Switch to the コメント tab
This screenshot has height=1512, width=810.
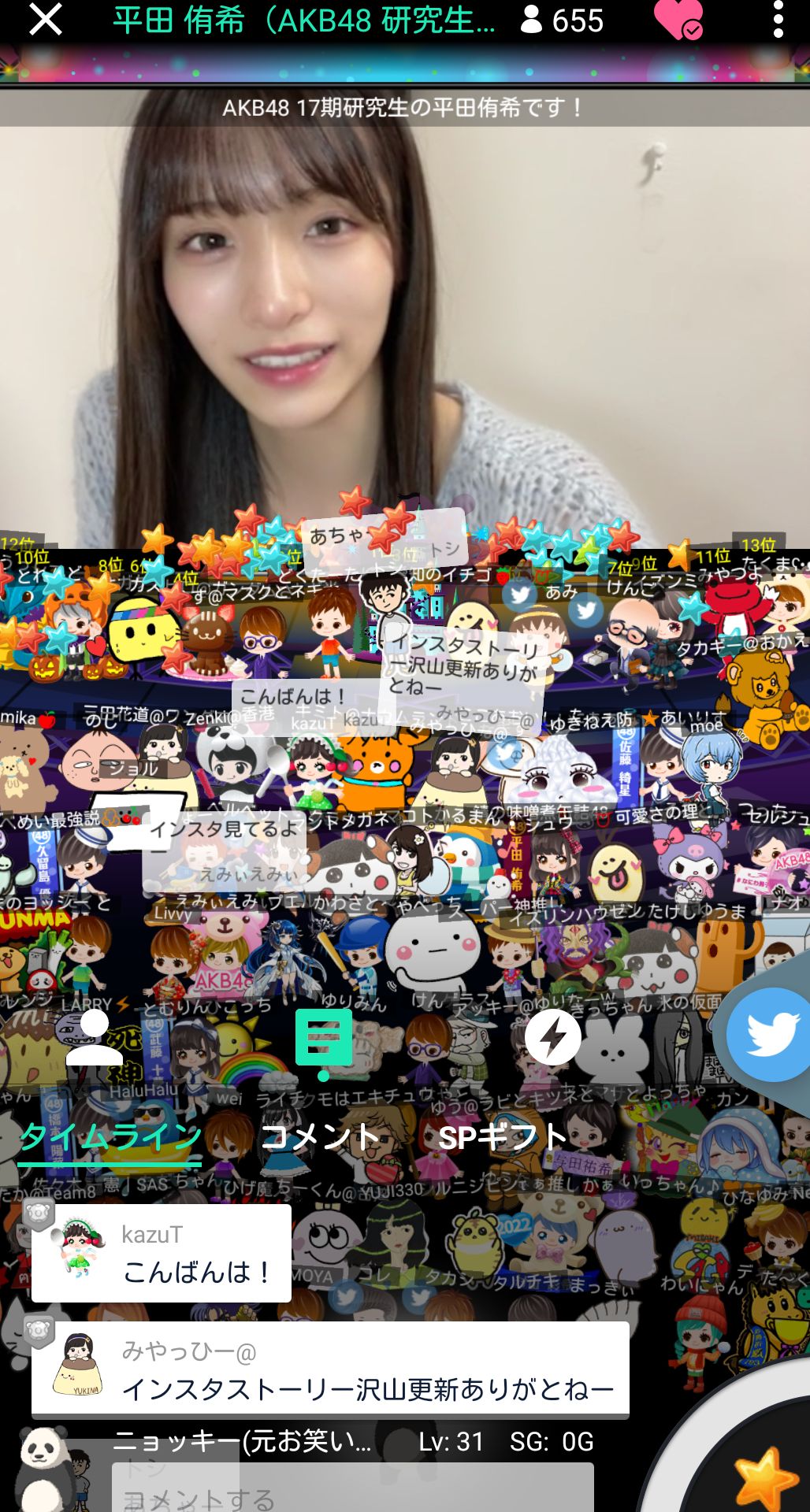[x=321, y=1137]
